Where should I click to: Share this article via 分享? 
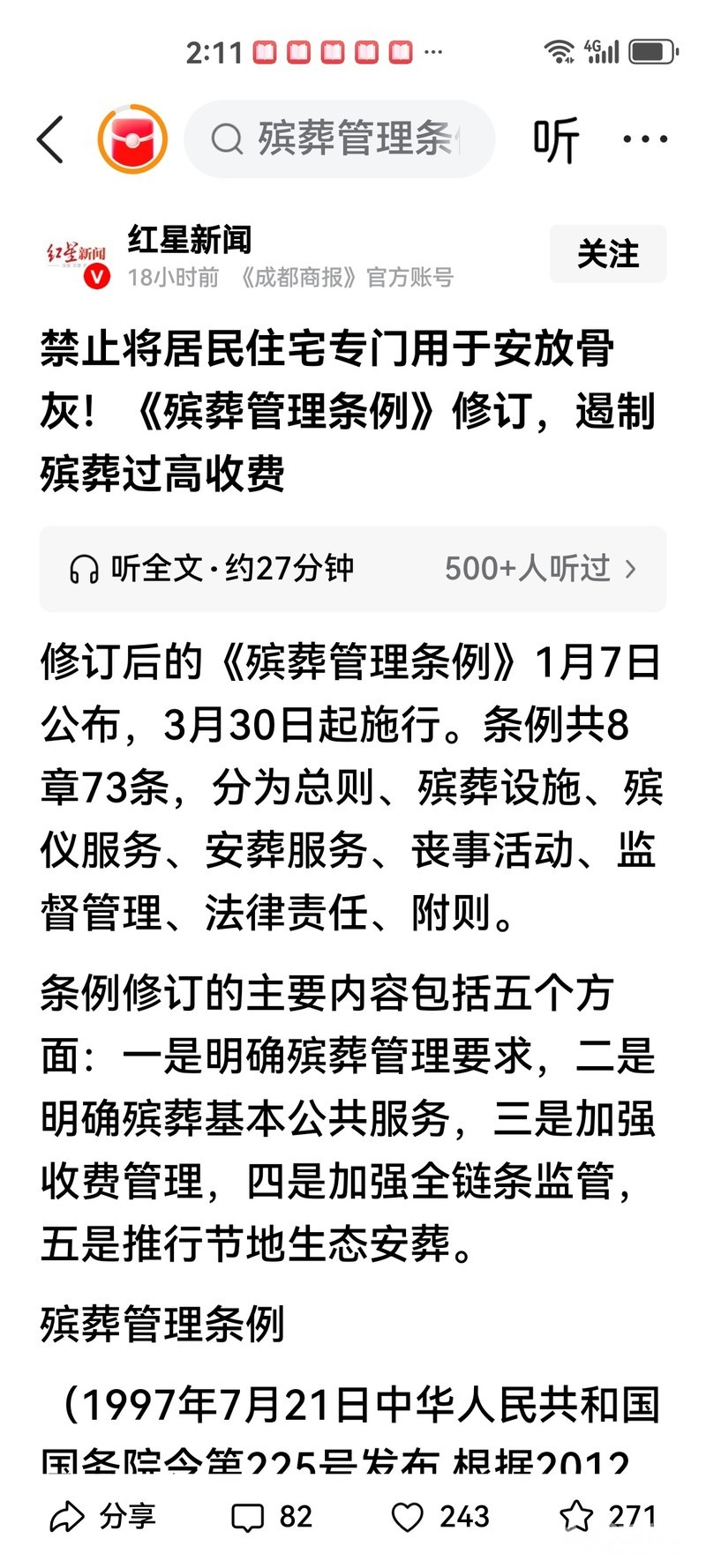coord(102,1516)
